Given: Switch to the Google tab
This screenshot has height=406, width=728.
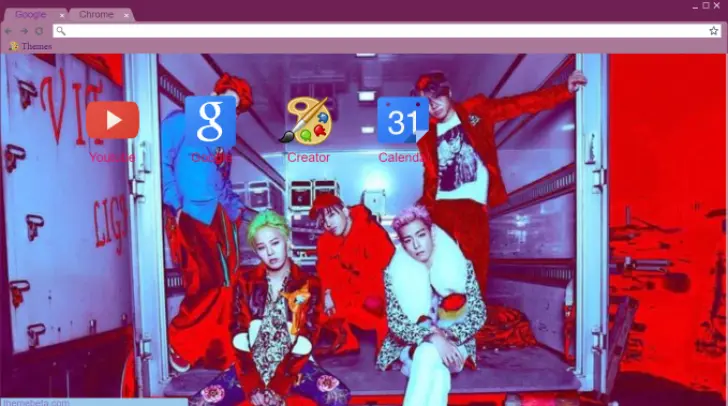Looking at the screenshot, I should (x=30, y=15).
